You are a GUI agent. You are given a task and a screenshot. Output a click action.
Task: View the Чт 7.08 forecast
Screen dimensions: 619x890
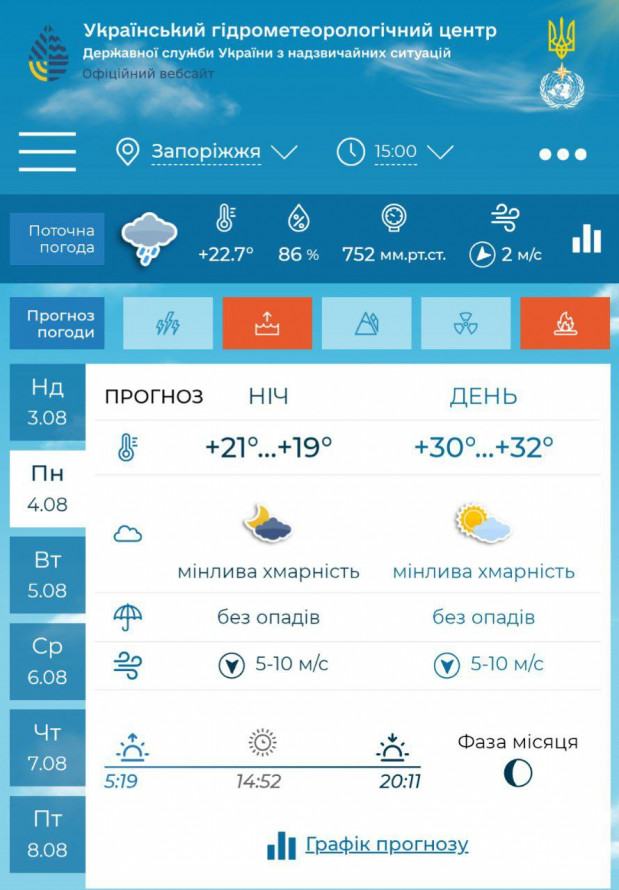coord(47,748)
